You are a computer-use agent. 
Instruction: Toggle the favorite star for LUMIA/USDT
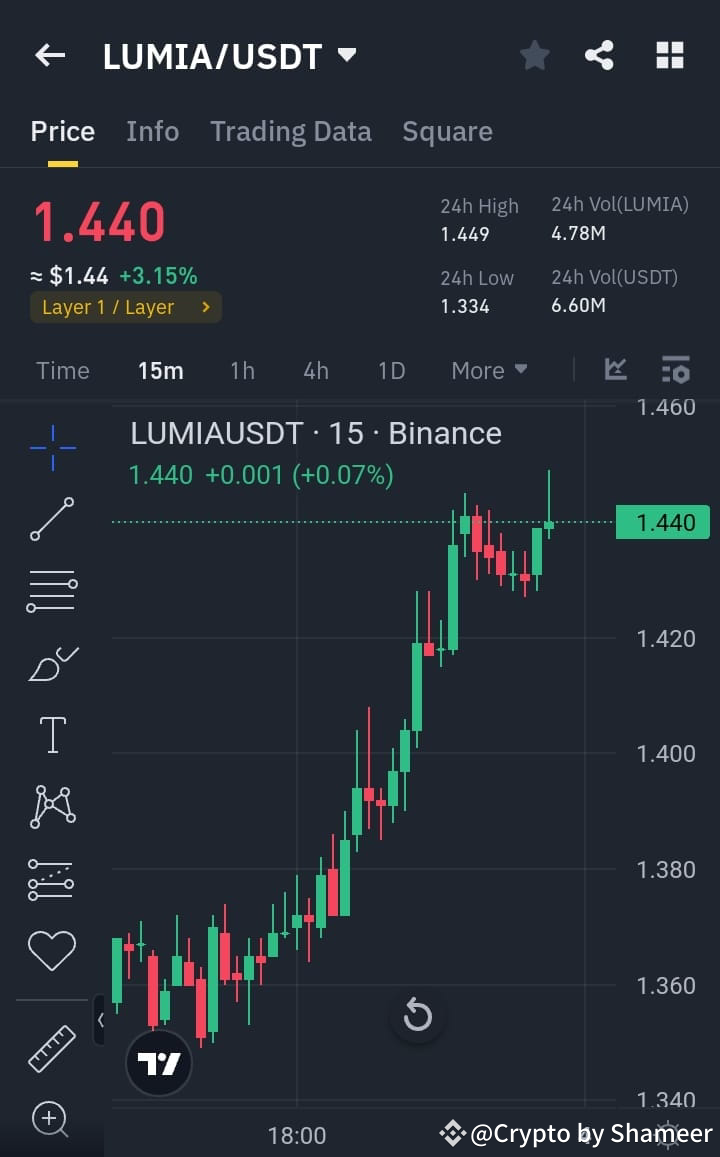pyautogui.click(x=534, y=55)
